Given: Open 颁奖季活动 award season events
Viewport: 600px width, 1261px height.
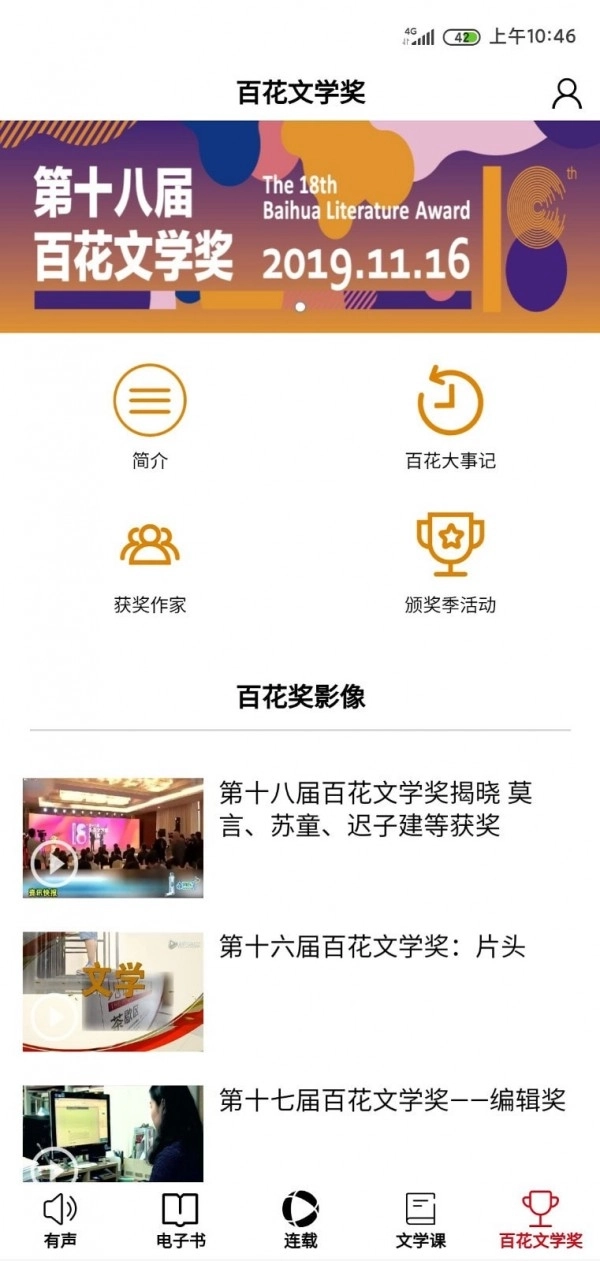Looking at the screenshot, I should pos(450,560).
